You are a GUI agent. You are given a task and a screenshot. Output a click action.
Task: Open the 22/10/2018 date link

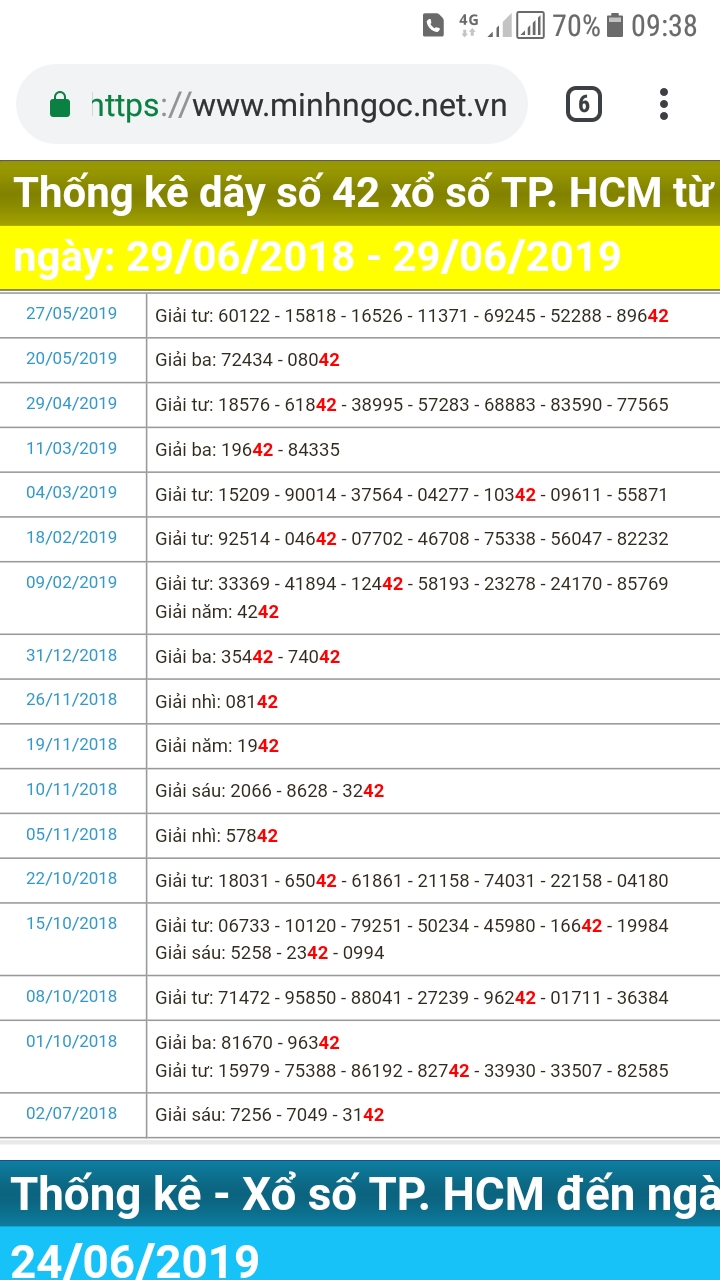coord(71,878)
